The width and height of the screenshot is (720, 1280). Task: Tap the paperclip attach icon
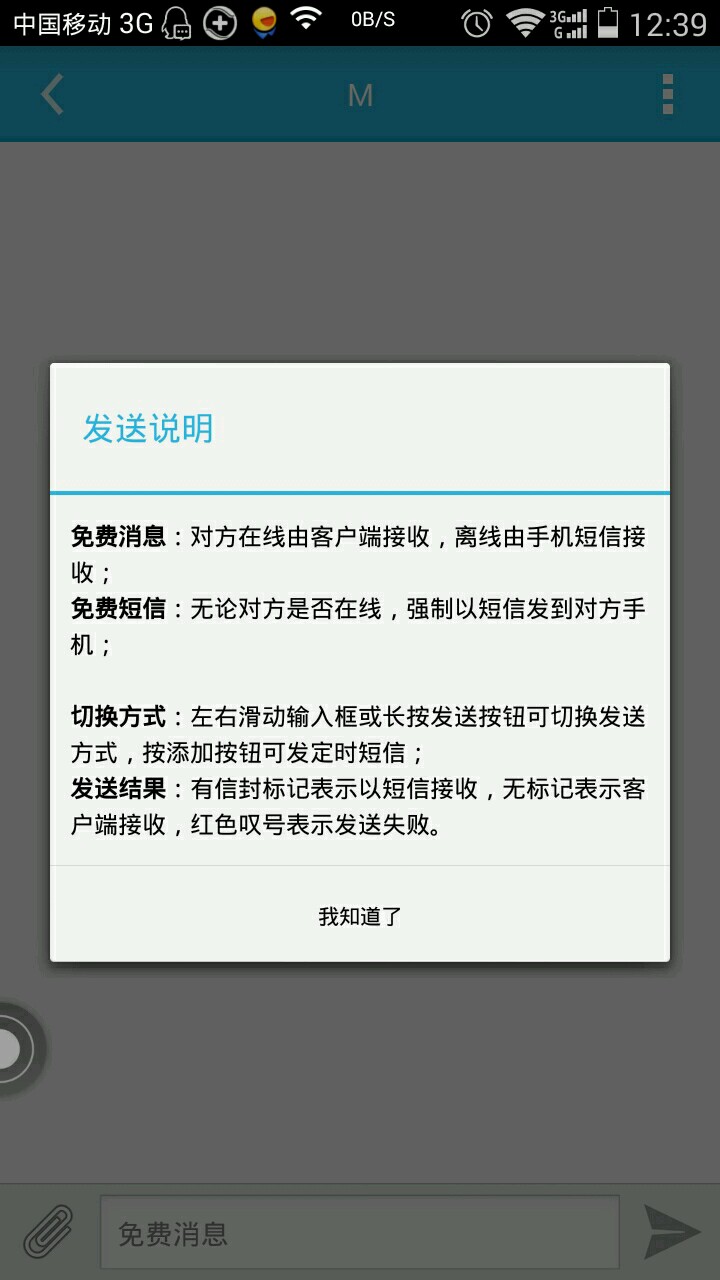48,1232
